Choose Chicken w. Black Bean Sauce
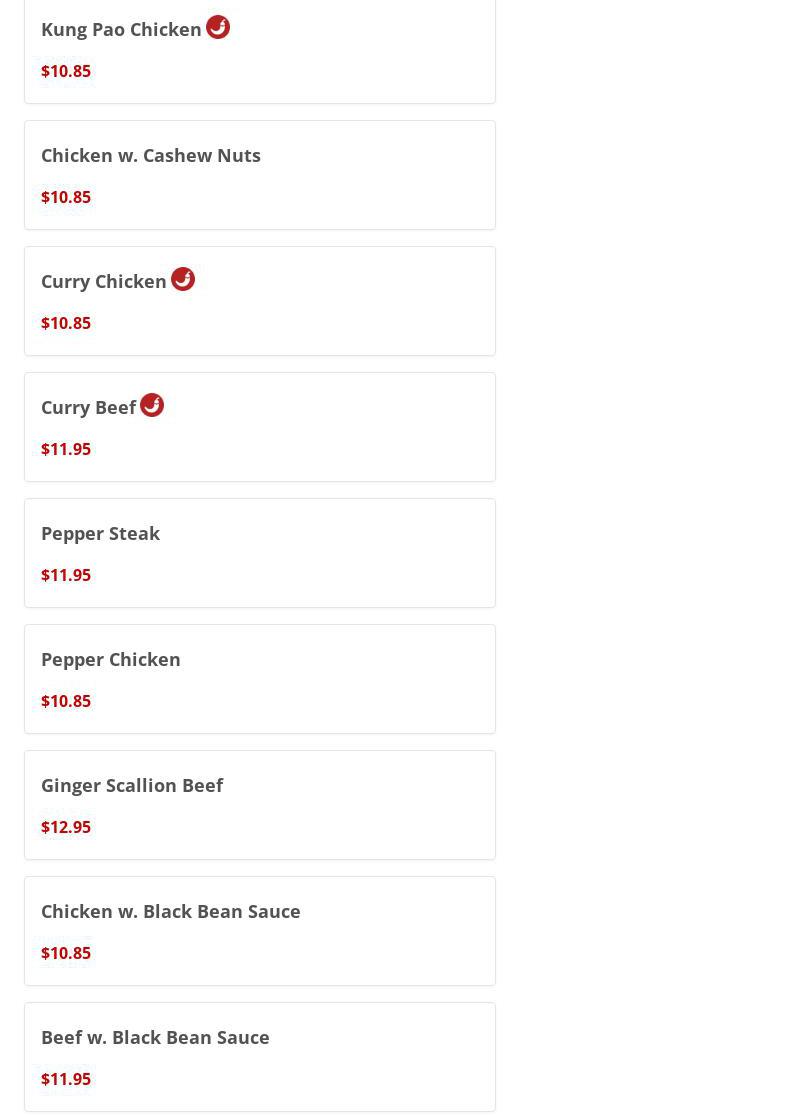 tap(171, 911)
